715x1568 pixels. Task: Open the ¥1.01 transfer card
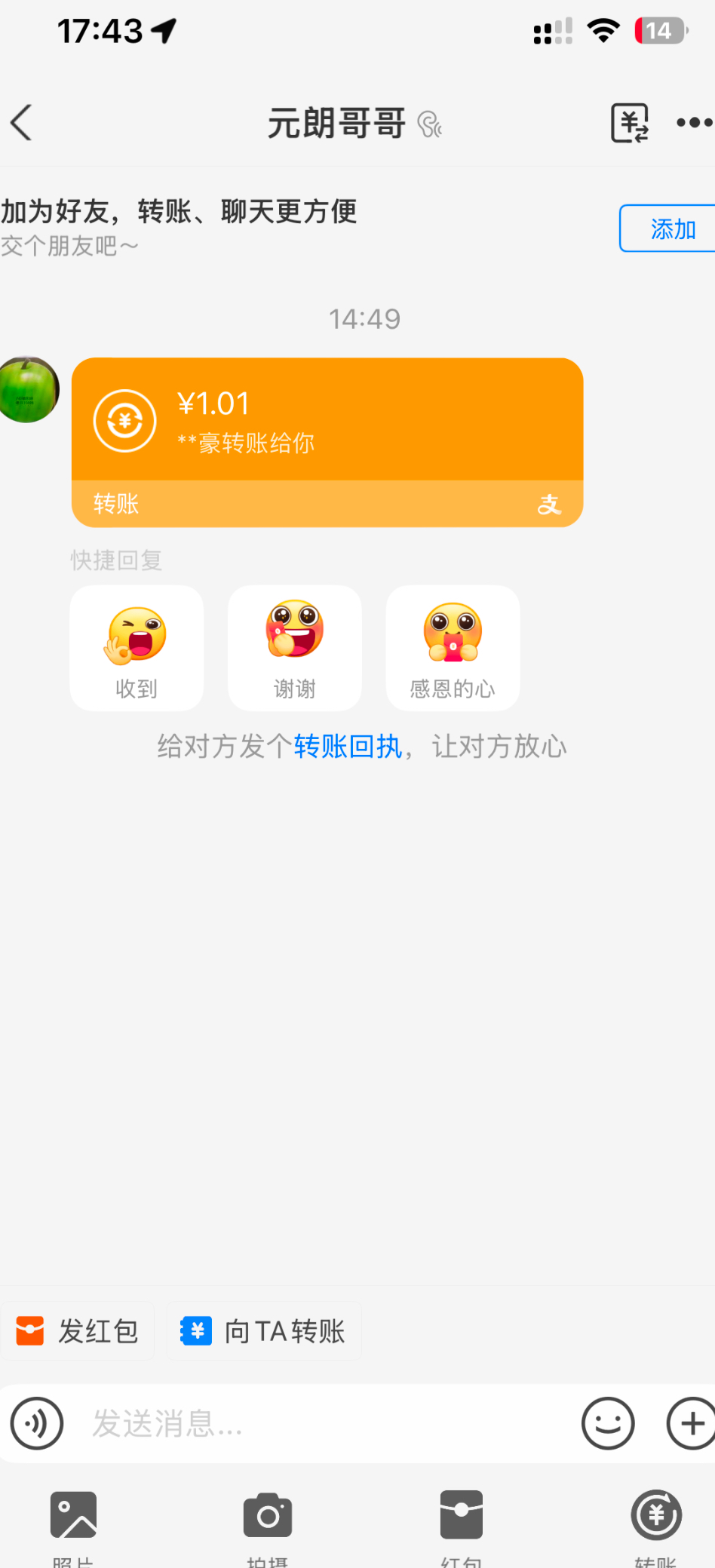tap(327, 441)
